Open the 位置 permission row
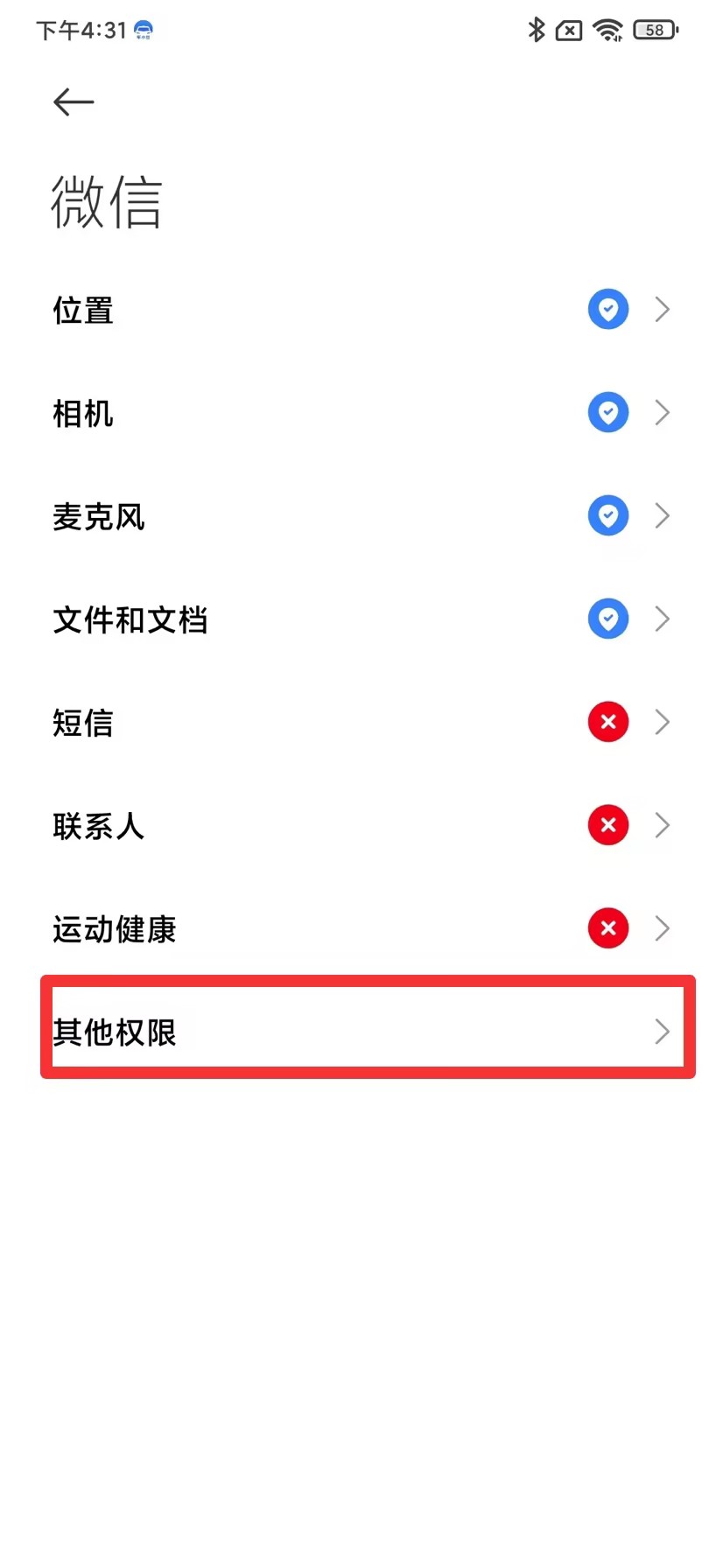 [361, 310]
